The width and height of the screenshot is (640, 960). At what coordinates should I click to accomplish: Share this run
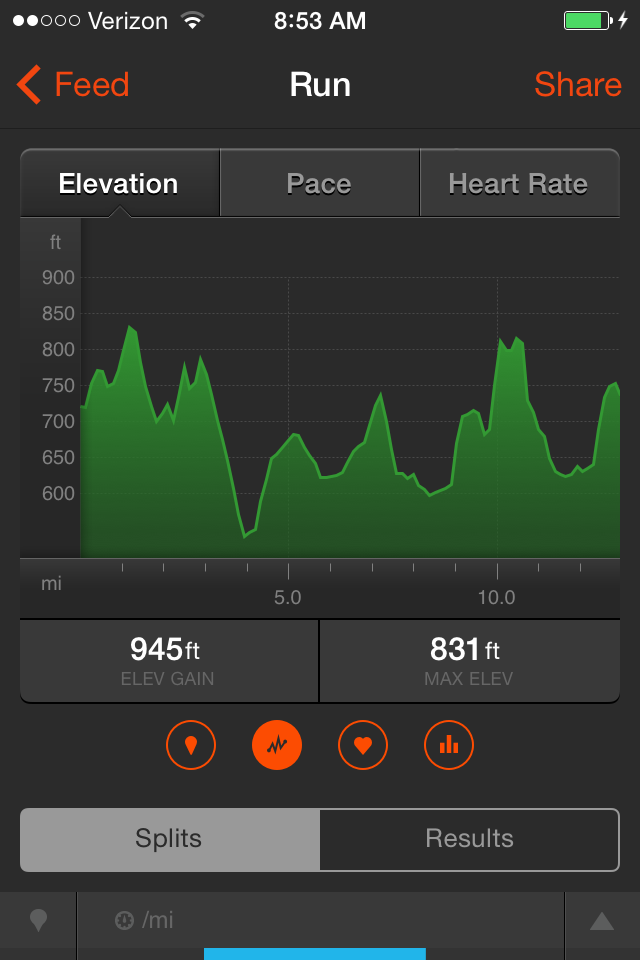[577, 85]
